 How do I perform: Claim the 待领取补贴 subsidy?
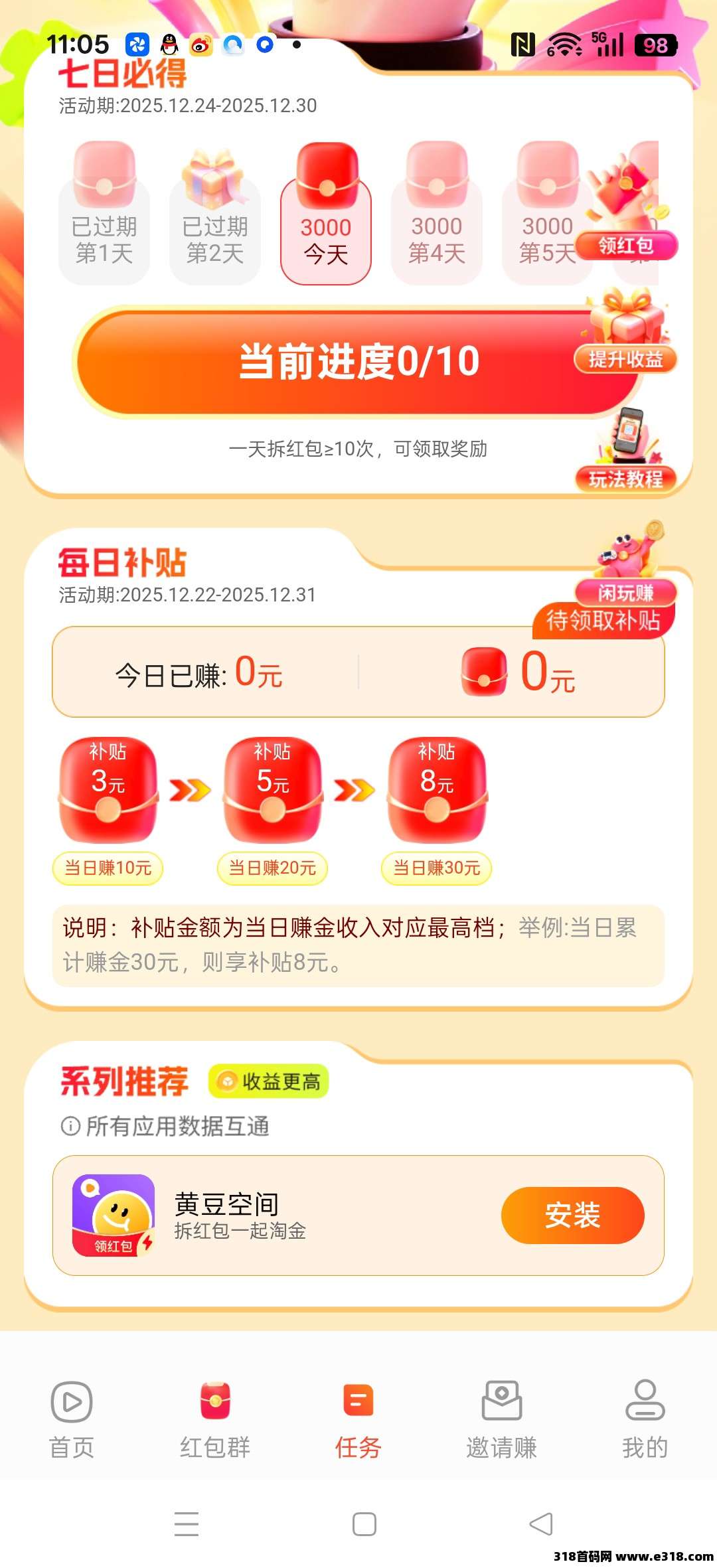pos(603,621)
